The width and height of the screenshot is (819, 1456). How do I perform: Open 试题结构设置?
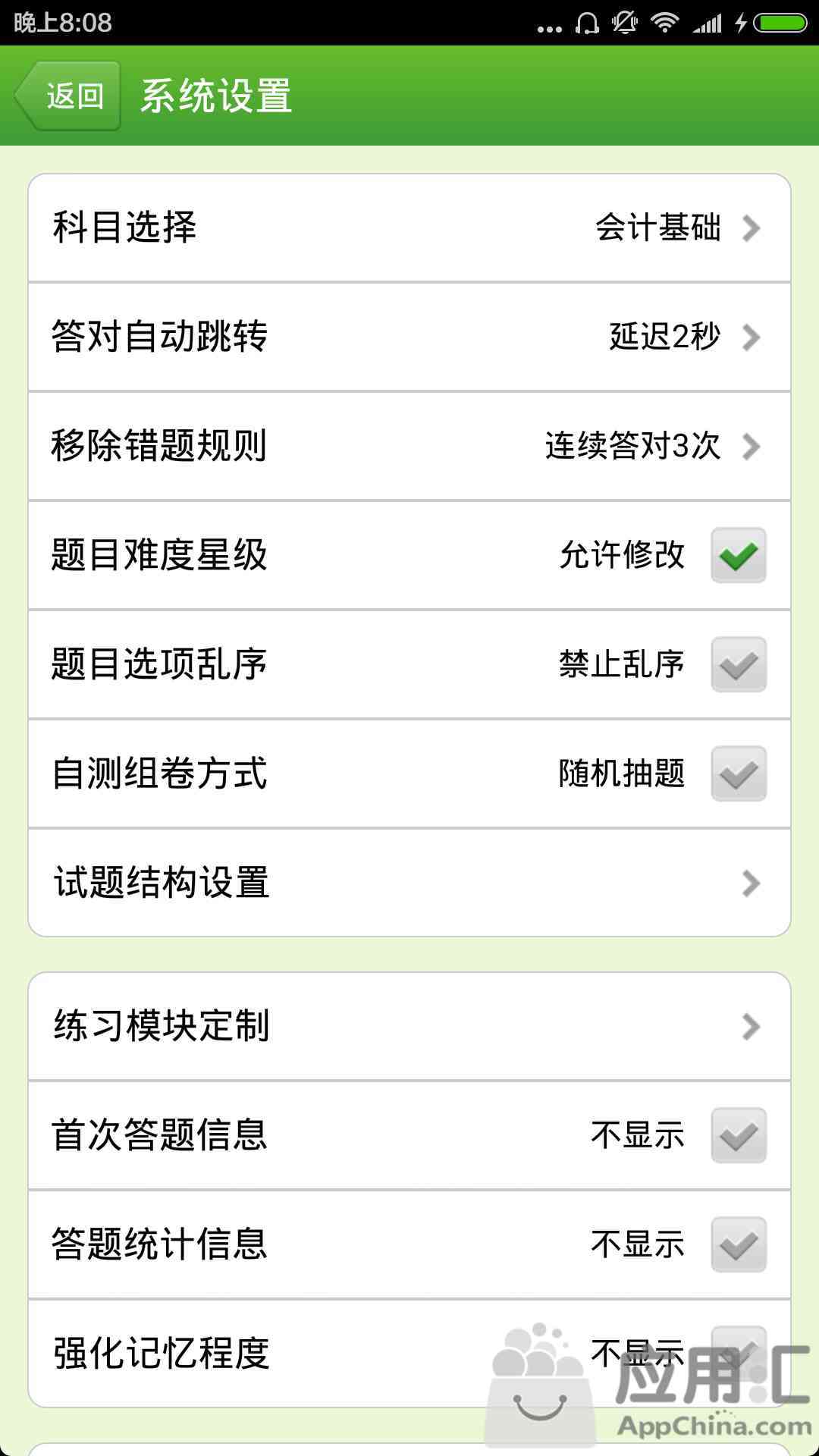click(x=409, y=883)
